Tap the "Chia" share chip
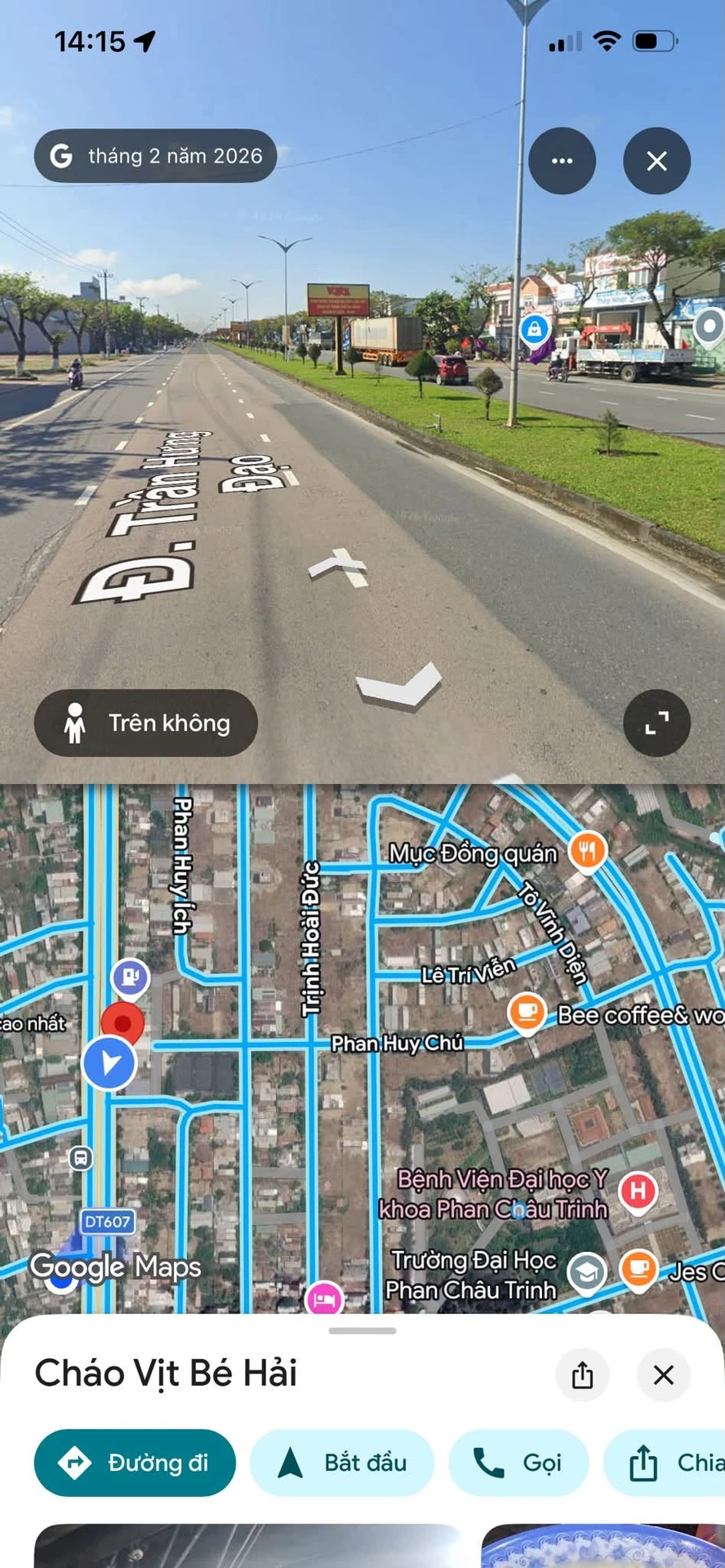 (665, 1463)
